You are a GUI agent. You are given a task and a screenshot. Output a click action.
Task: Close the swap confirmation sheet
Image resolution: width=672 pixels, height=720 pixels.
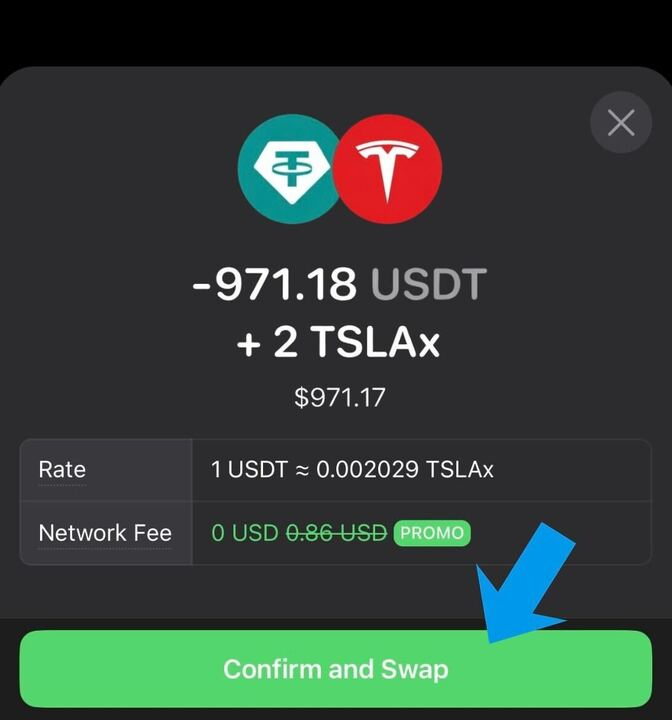coord(621,123)
